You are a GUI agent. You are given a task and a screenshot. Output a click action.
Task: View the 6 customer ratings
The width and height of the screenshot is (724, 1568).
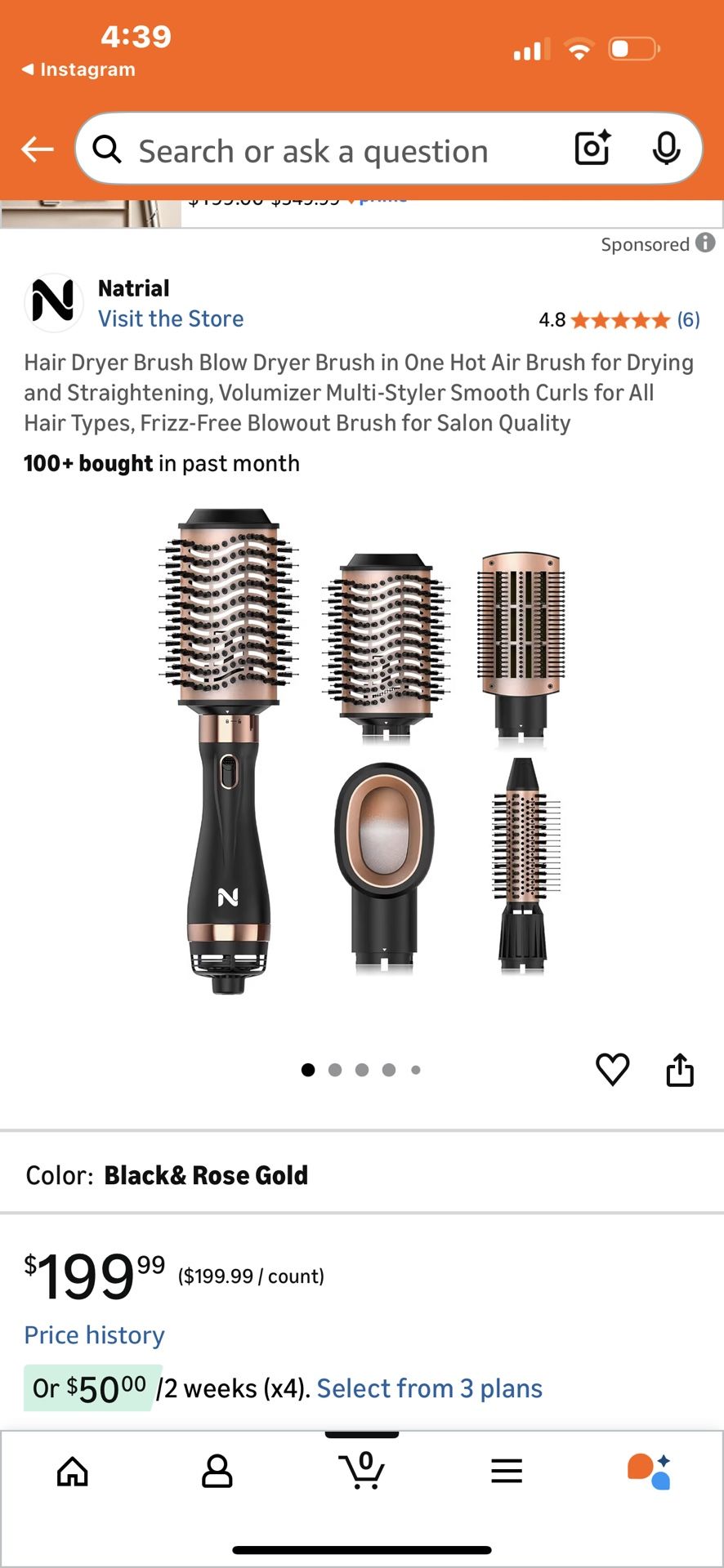(688, 319)
